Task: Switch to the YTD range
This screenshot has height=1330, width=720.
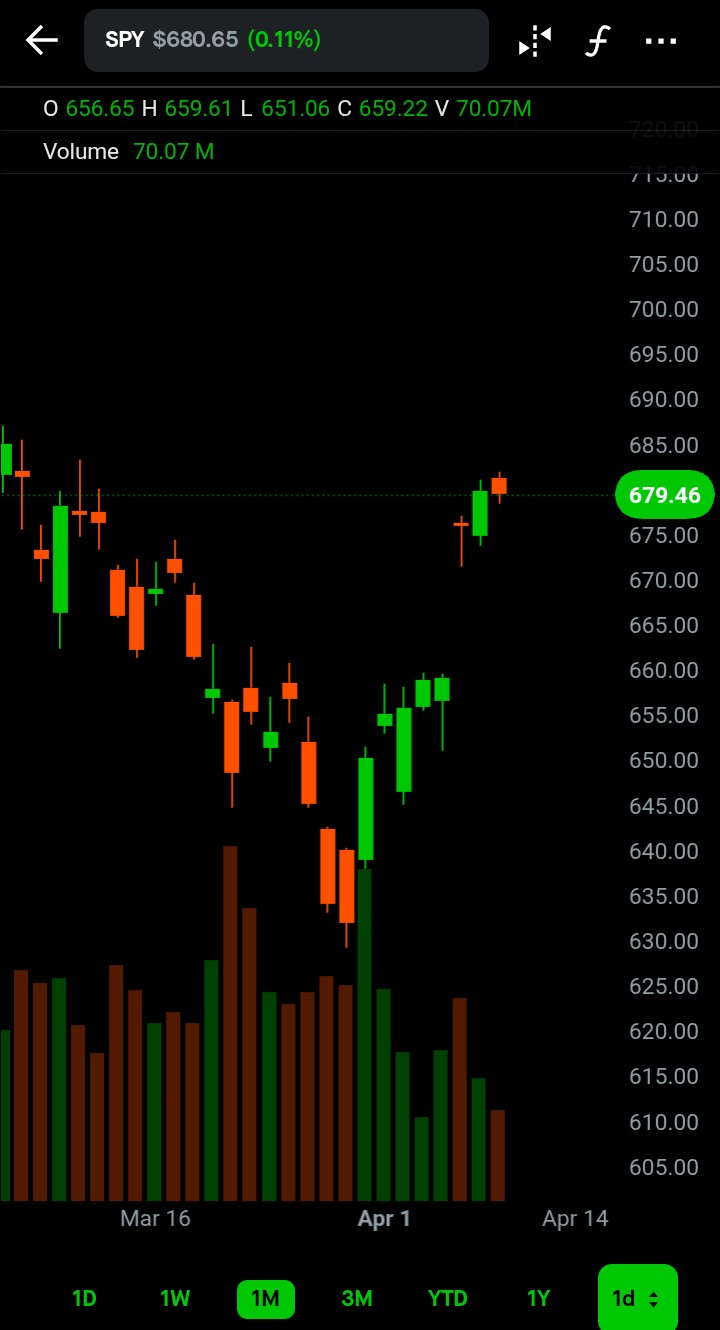Action: pyautogui.click(x=448, y=1298)
